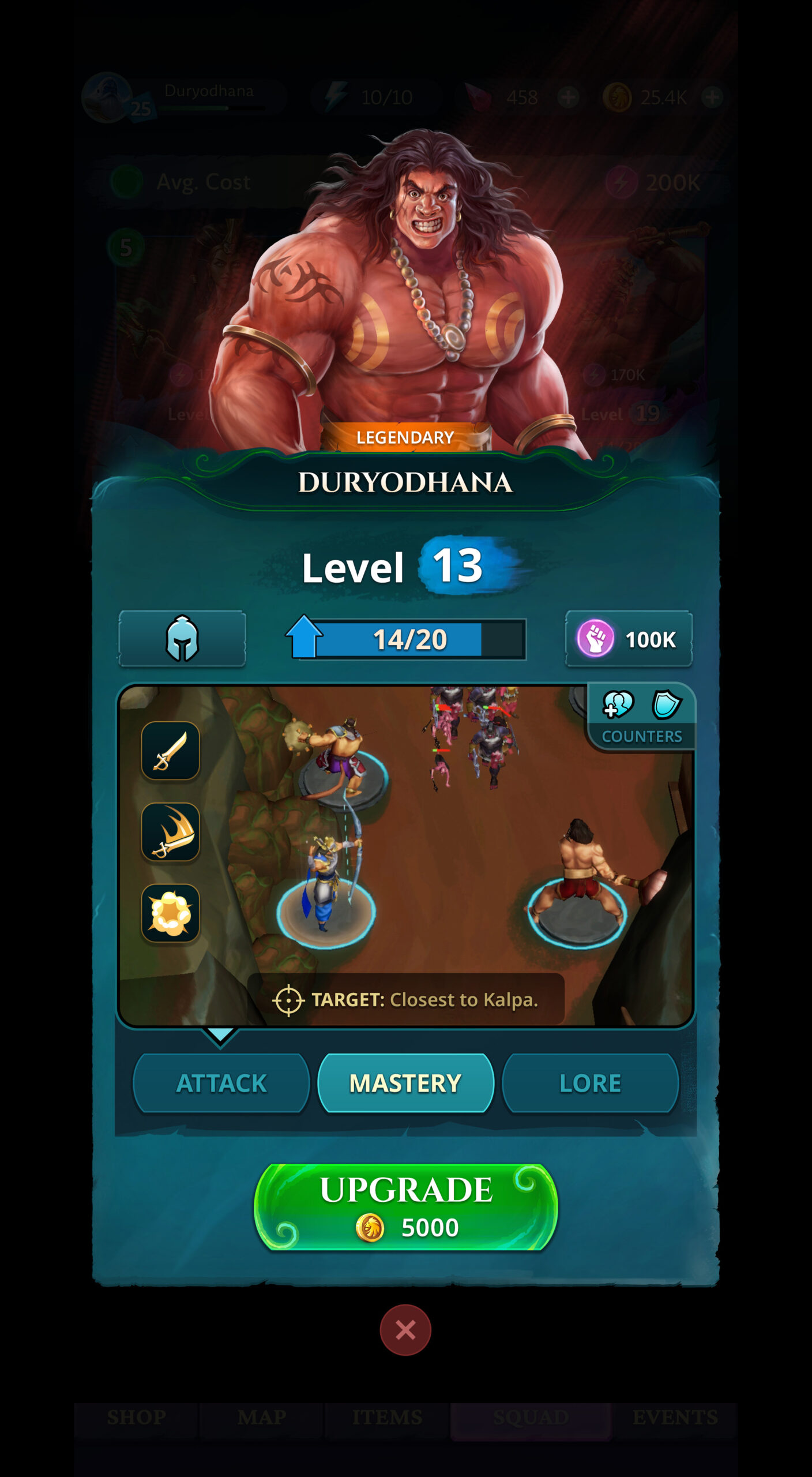
Task: Tap the helmet icon button
Action: tap(182, 639)
